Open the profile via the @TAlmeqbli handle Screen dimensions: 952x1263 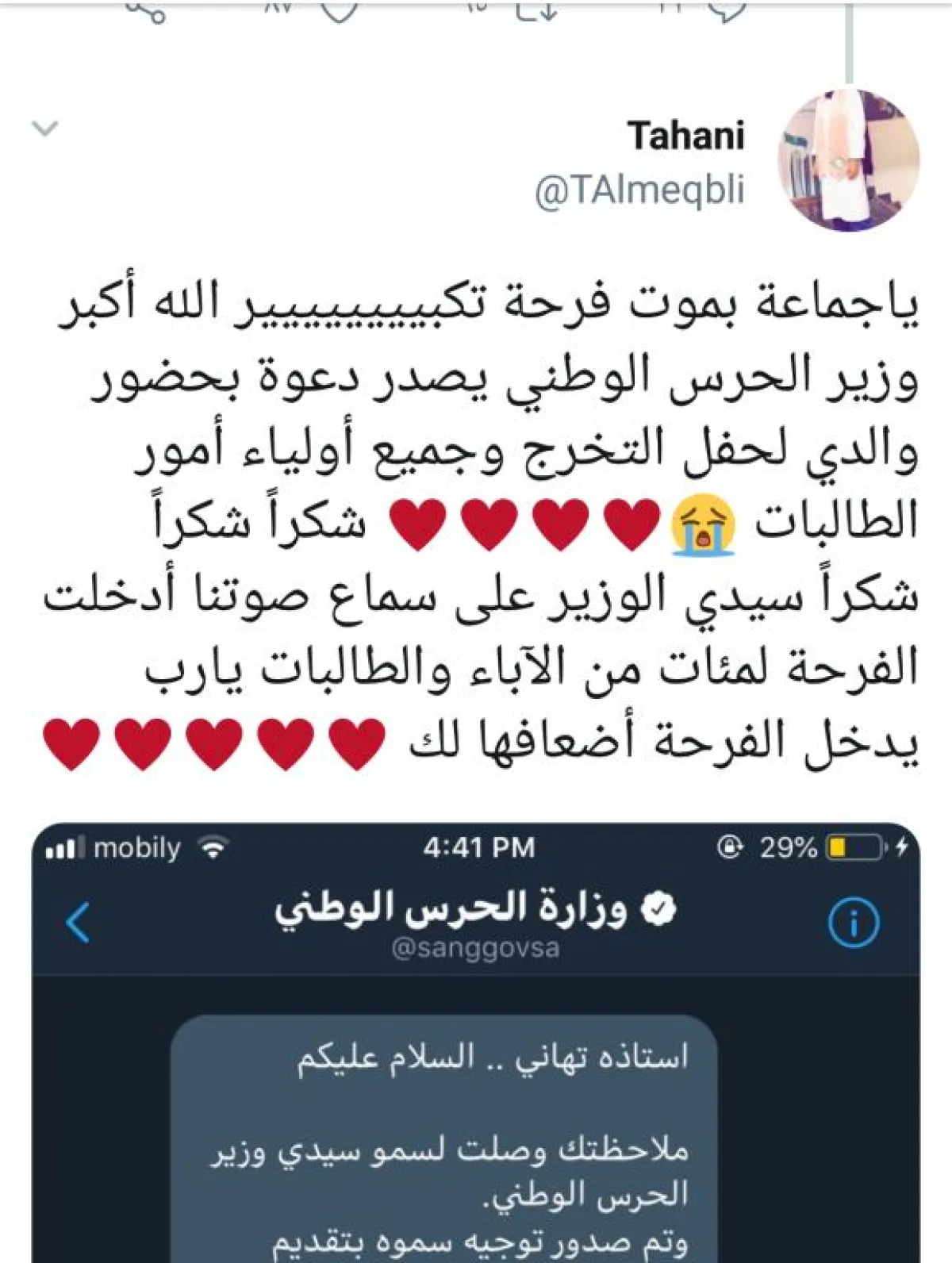[639, 191]
